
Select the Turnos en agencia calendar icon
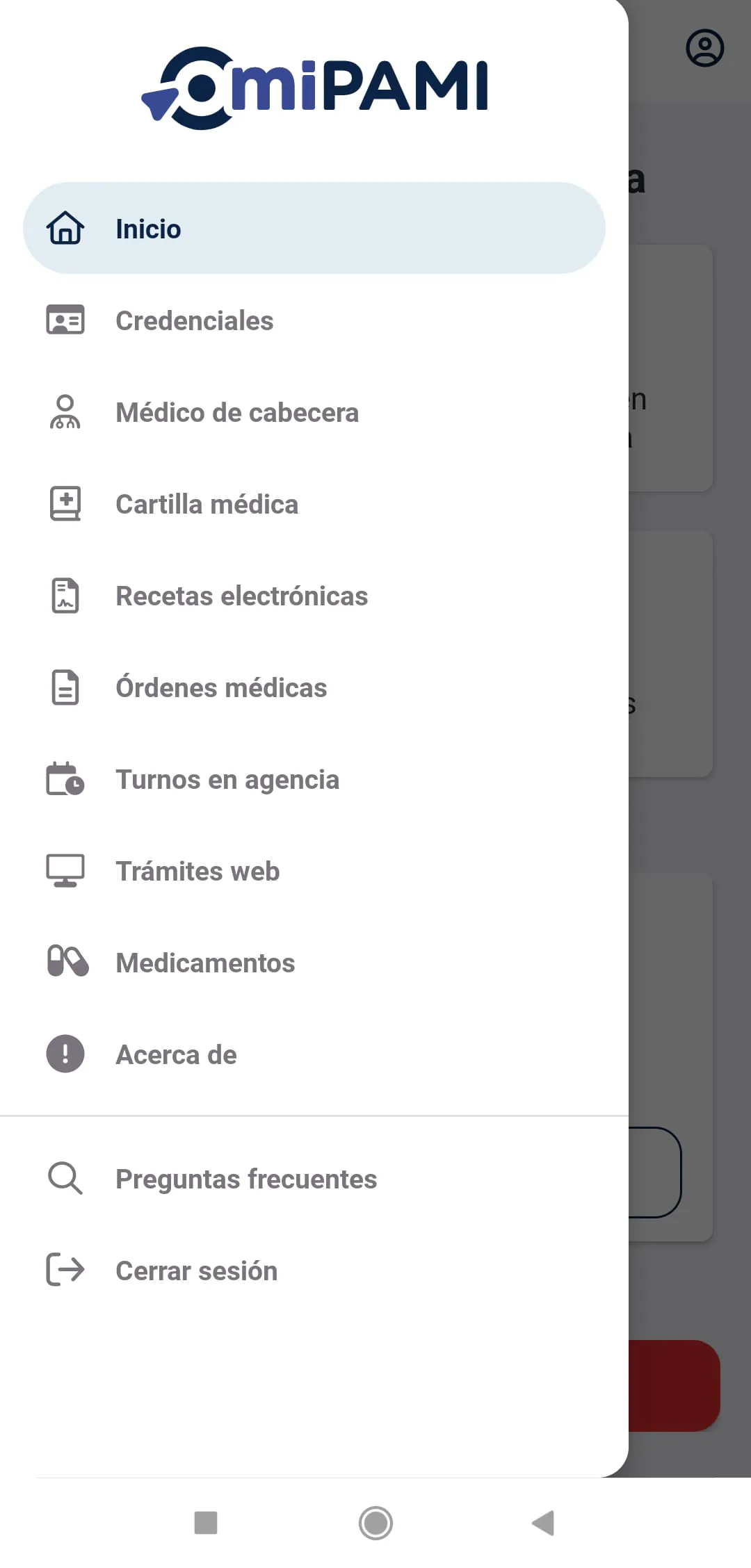(x=65, y=779)
